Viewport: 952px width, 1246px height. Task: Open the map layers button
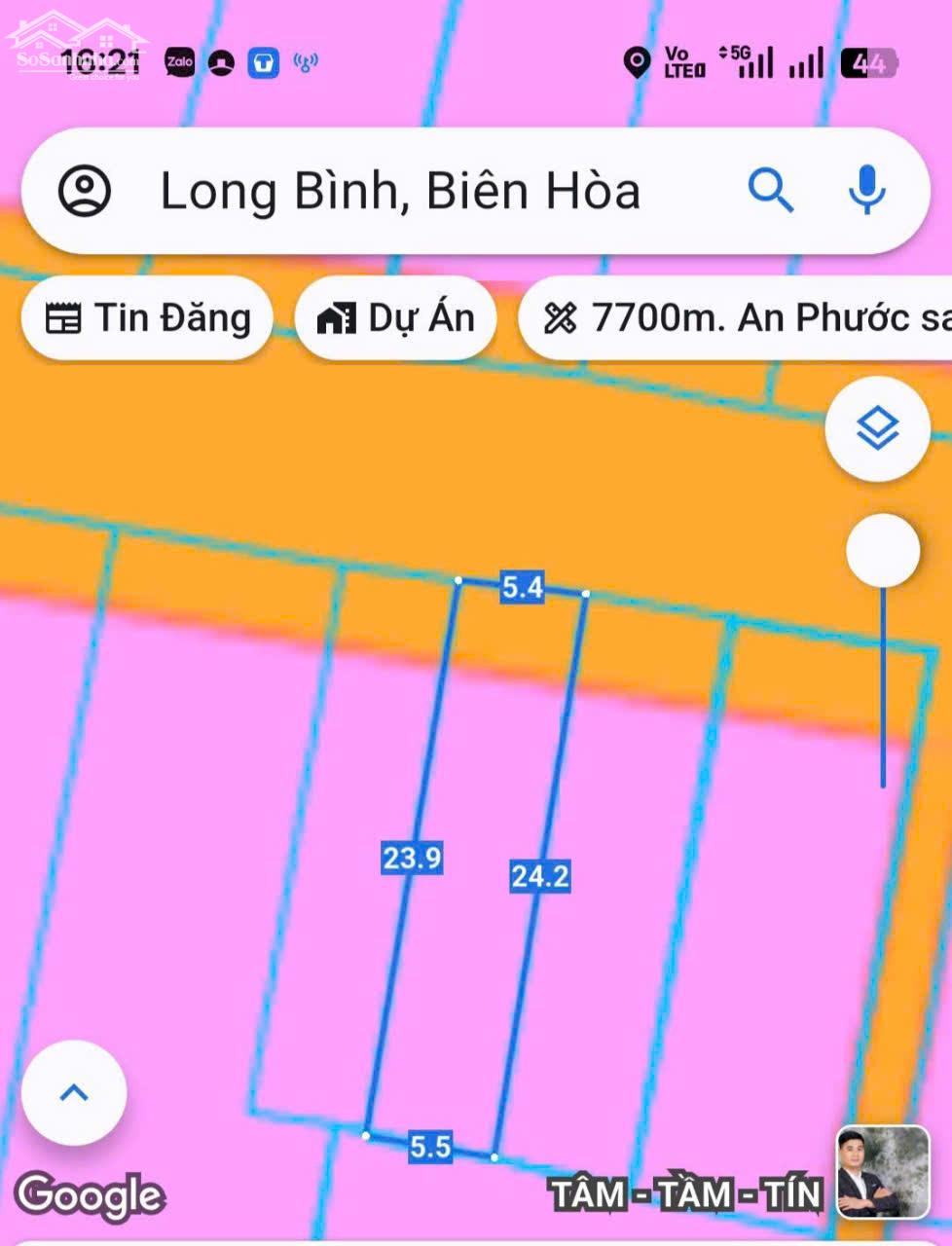point(877,428)
